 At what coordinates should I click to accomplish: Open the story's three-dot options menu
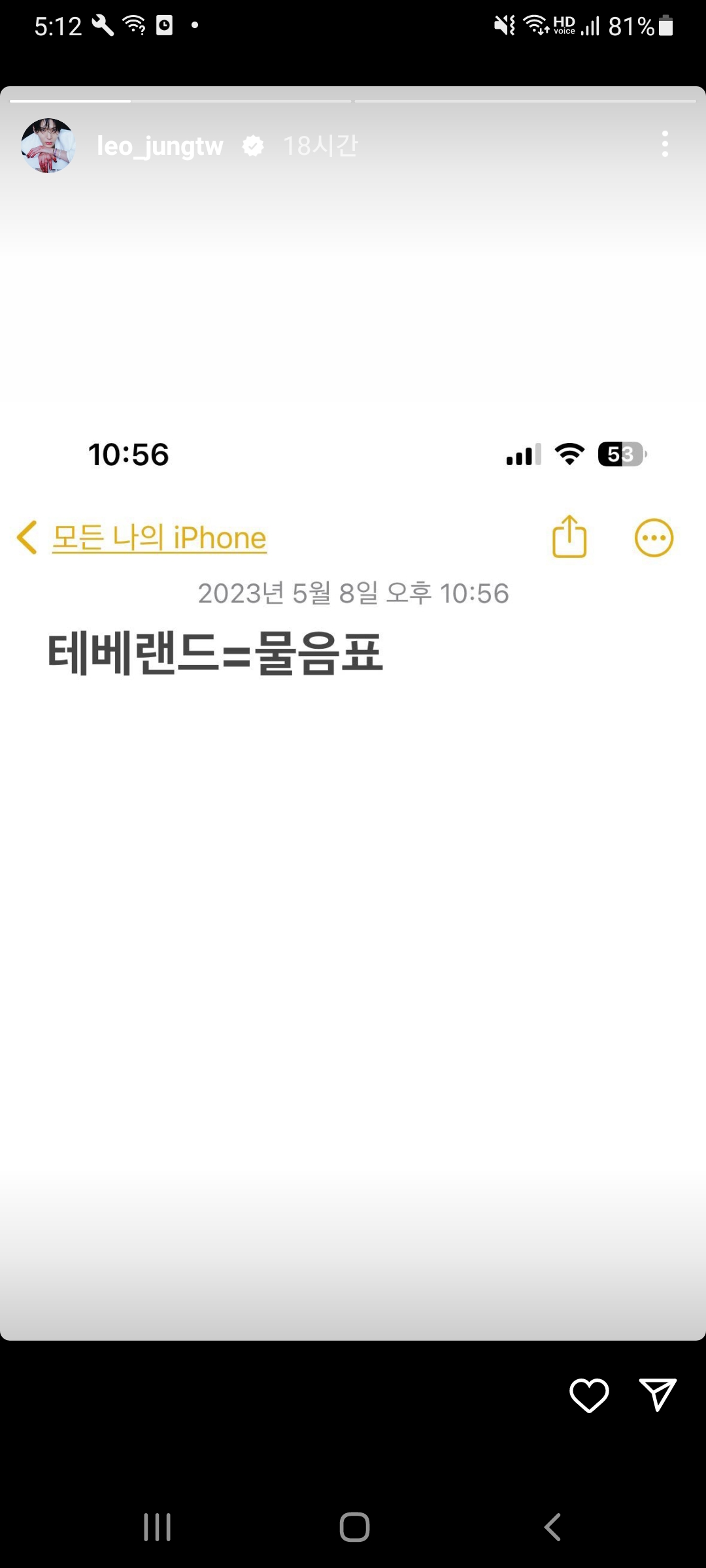pos(665,144)
